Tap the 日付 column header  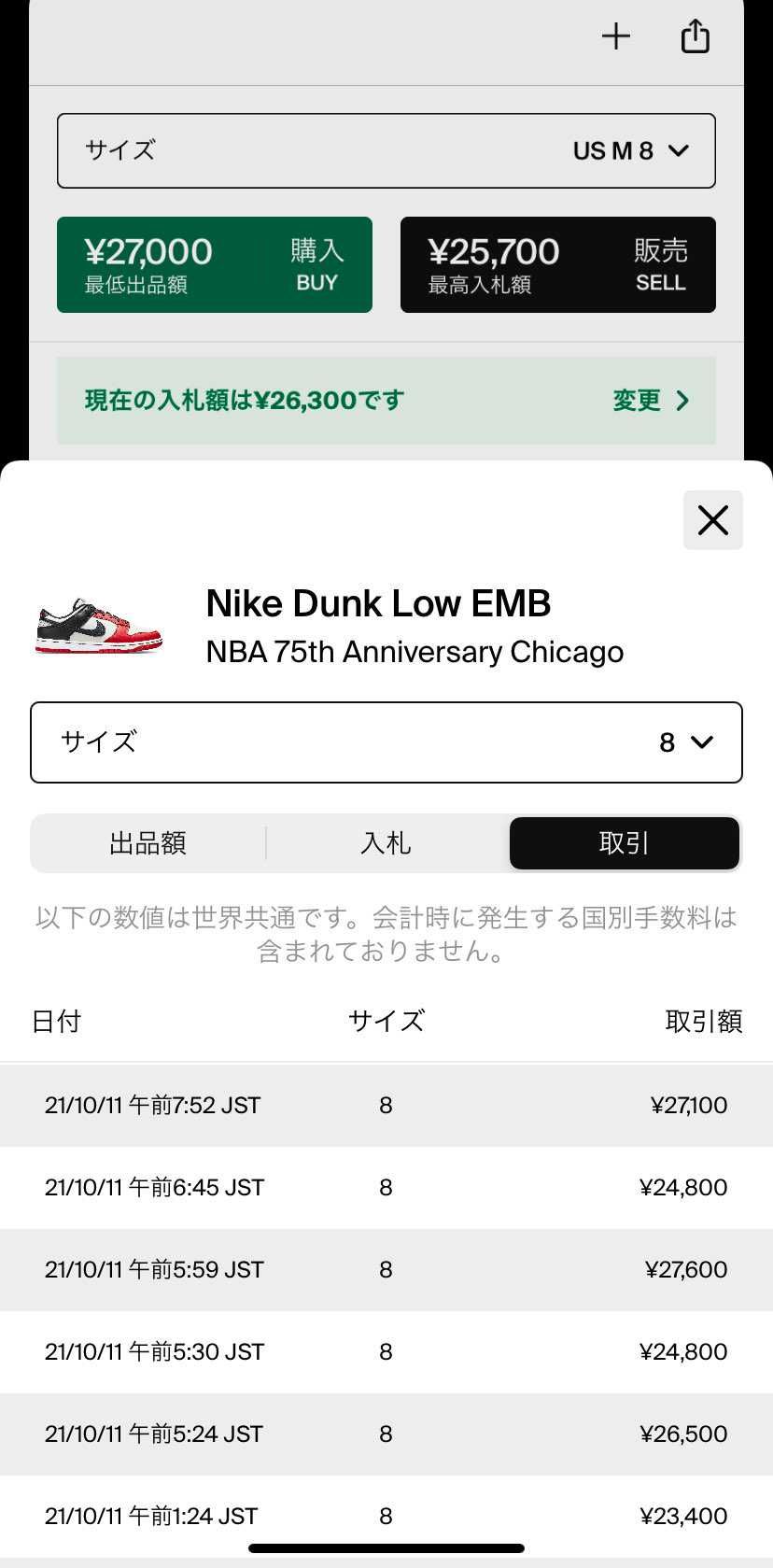pyautogui.click(x=56, y=1021)
